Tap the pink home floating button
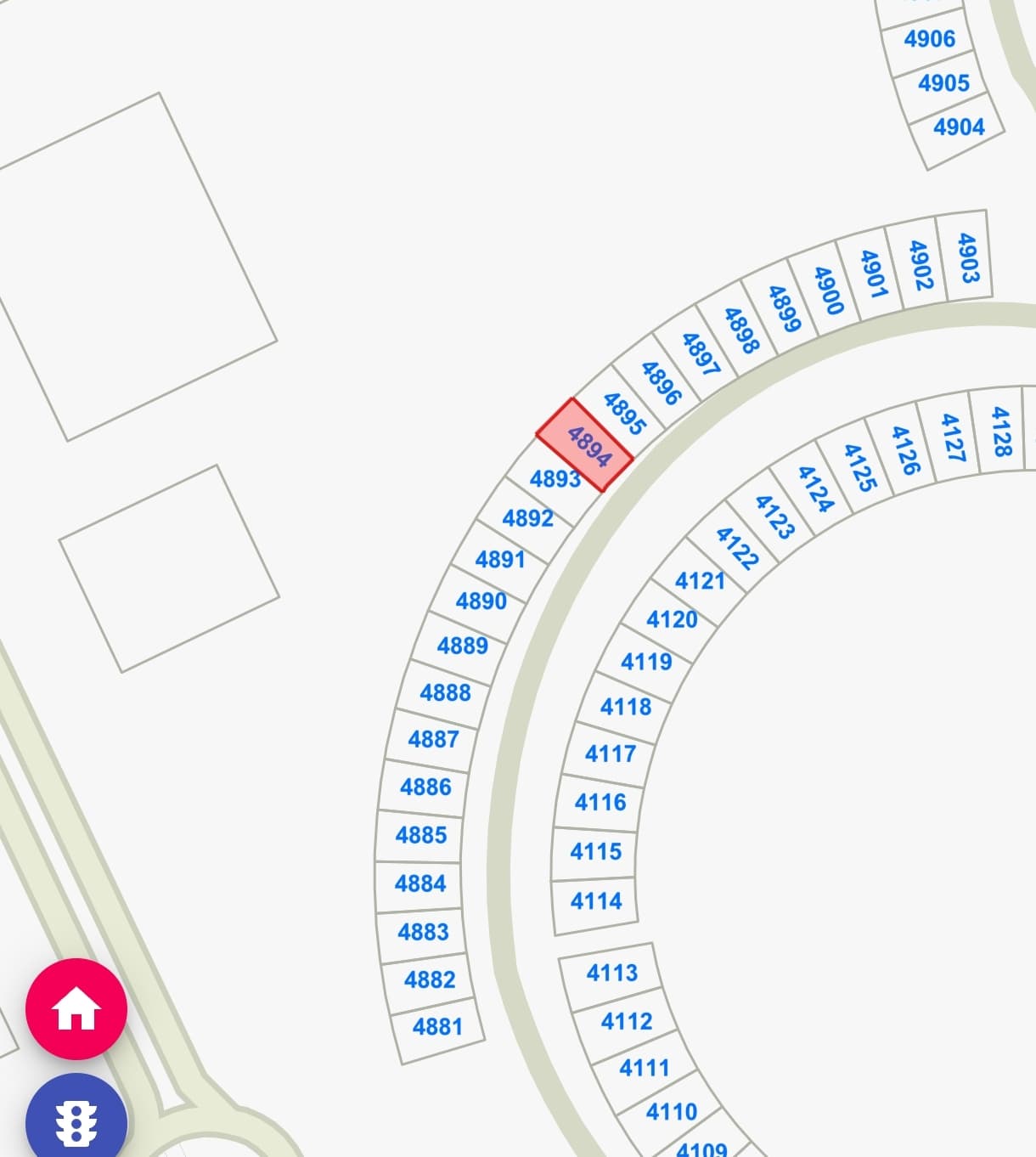Viewport: 1036px width, 1157px height. tap(76, 1009)
